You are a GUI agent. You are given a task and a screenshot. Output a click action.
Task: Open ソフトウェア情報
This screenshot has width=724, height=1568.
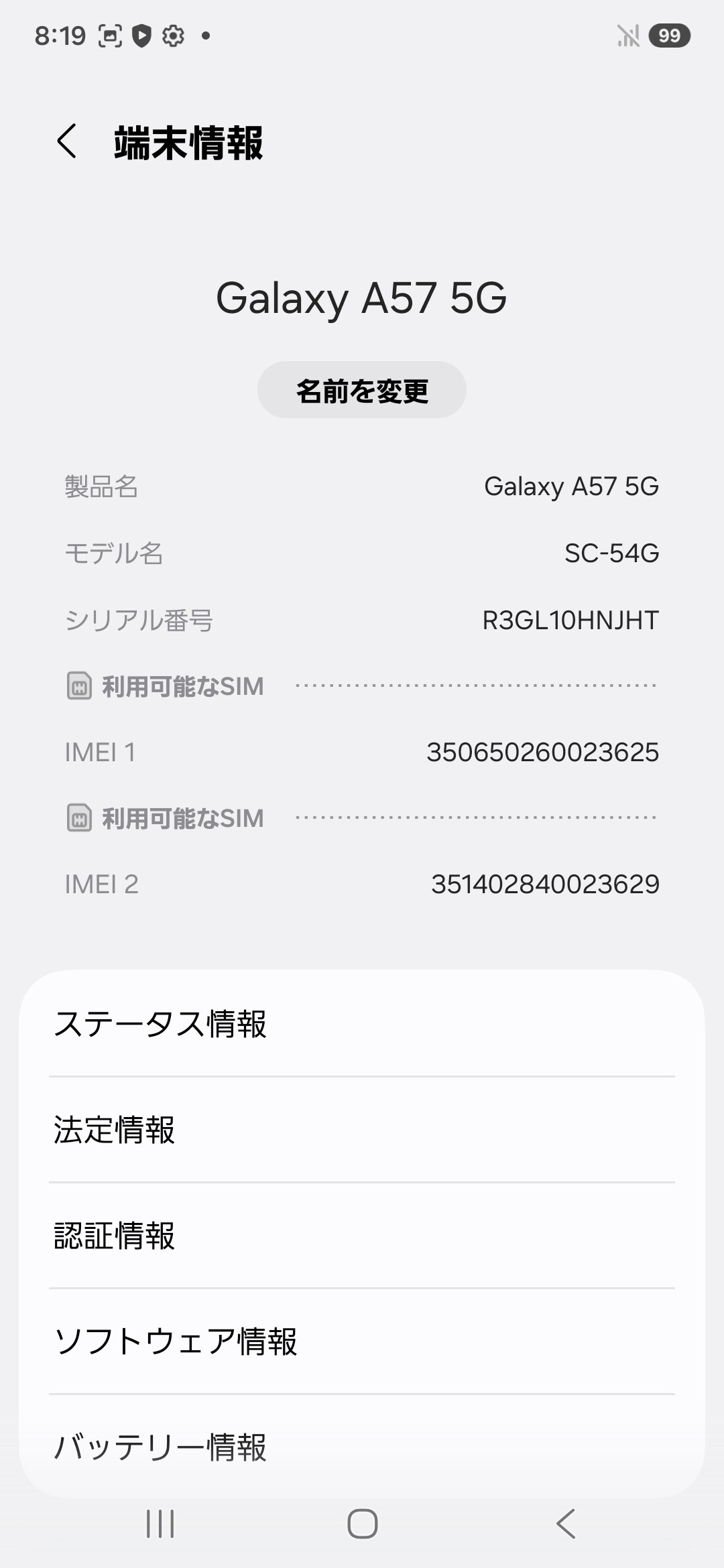click(x=362, y=1342)
